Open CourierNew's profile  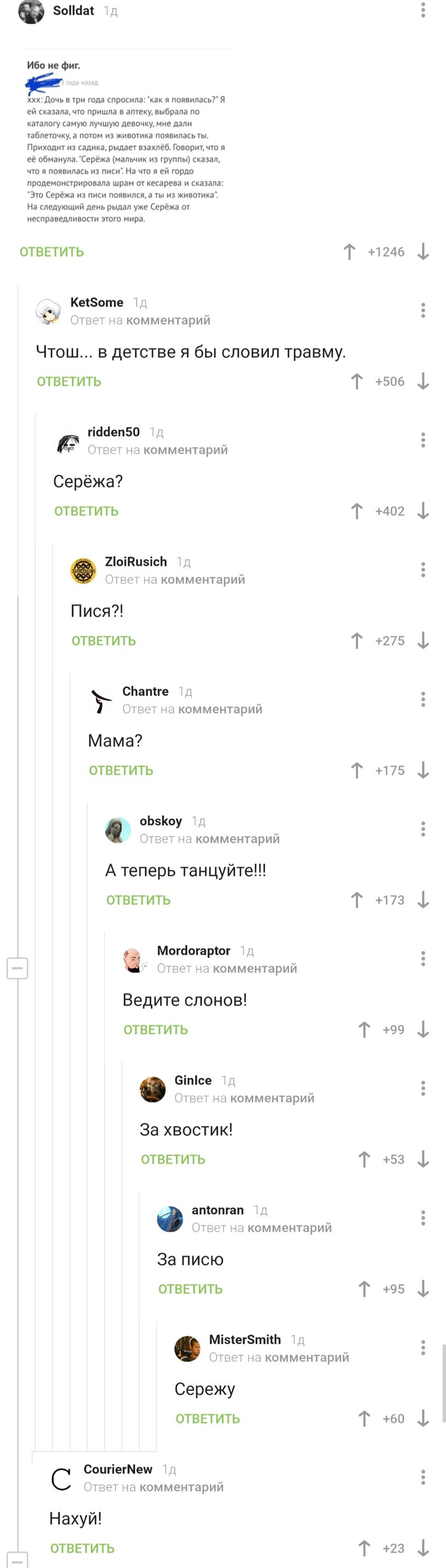click(118, 1469)
